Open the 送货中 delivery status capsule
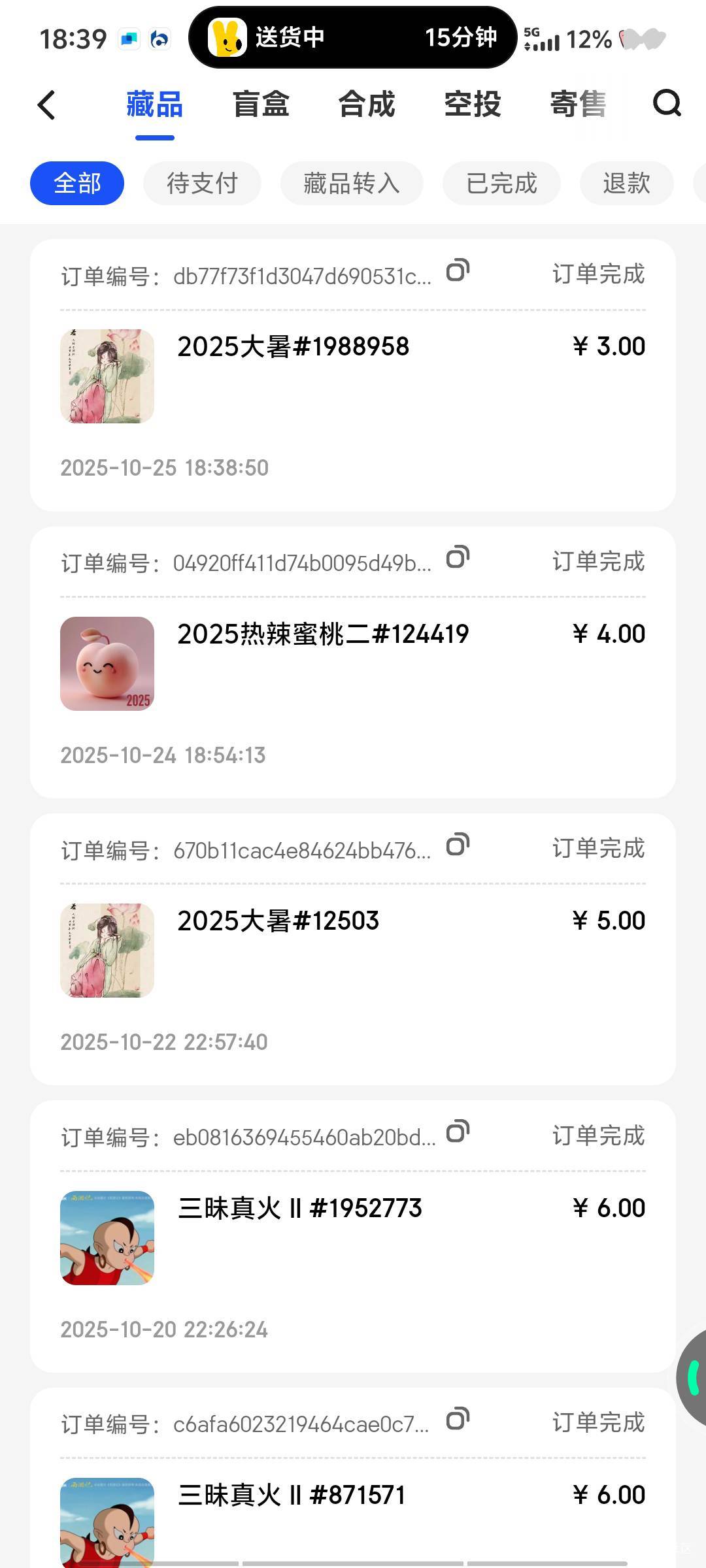Viewport: 706px width, 1568px height. coord(353,37)
